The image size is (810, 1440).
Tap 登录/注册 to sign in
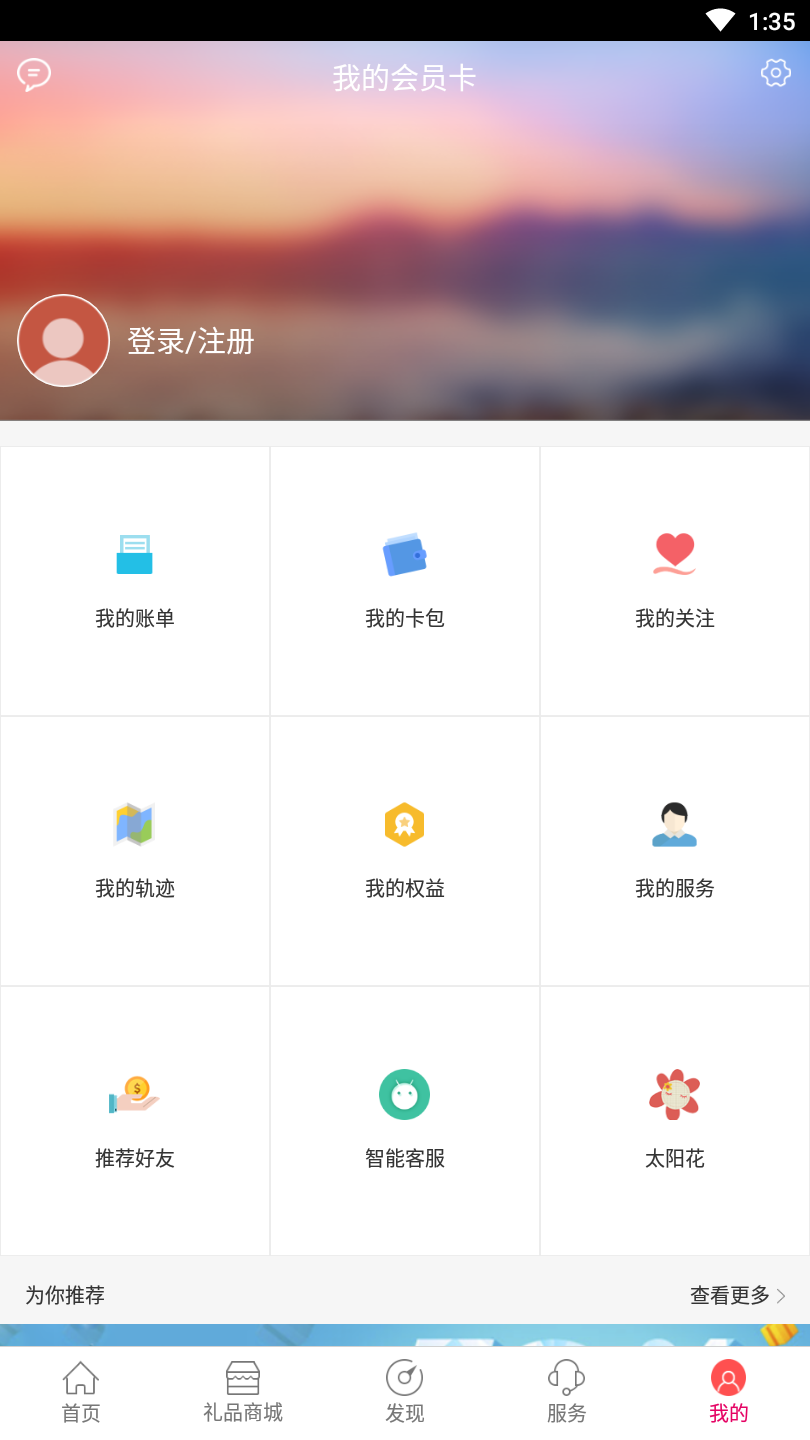(191, 342)
